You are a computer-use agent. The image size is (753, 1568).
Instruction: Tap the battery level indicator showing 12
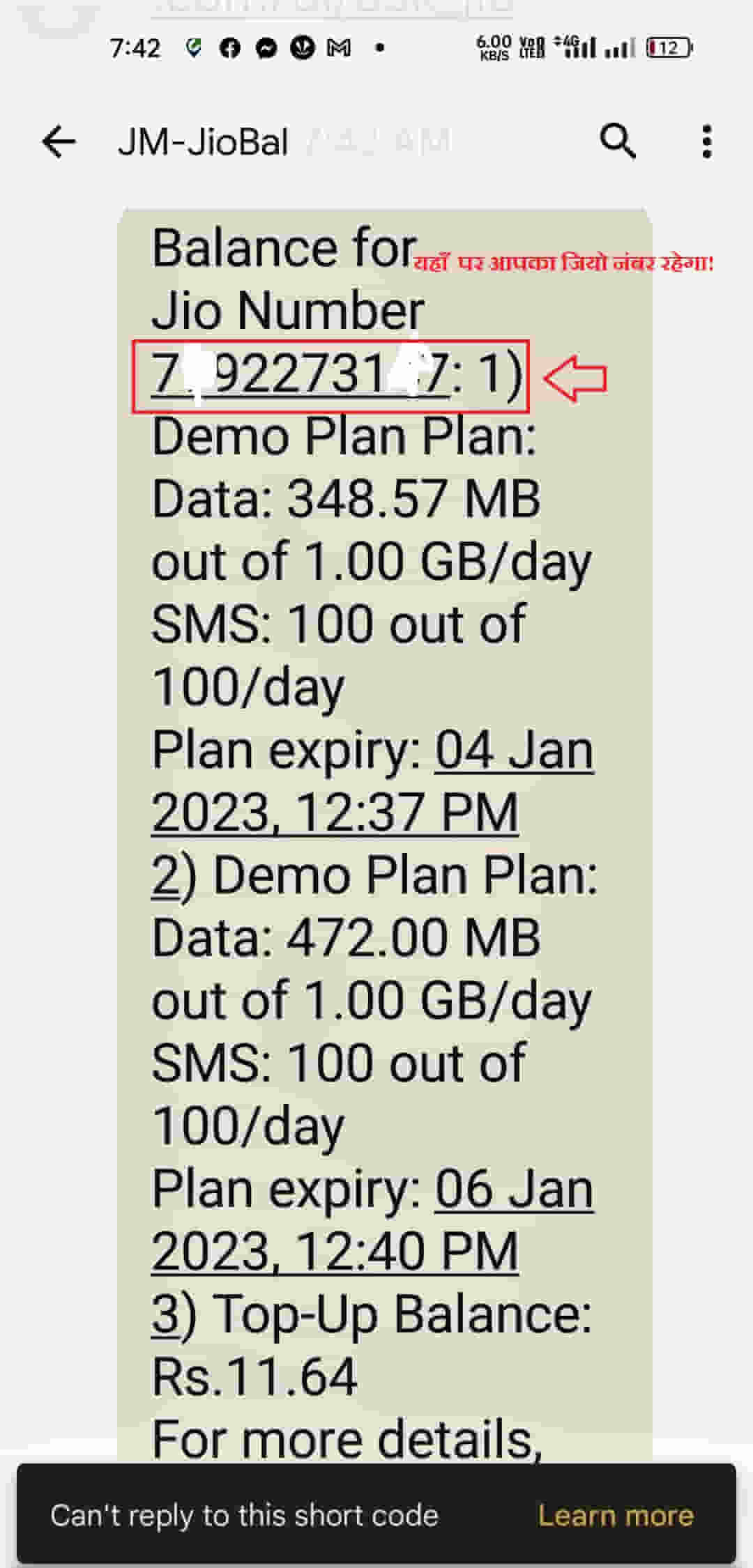(x=667, y=47)
